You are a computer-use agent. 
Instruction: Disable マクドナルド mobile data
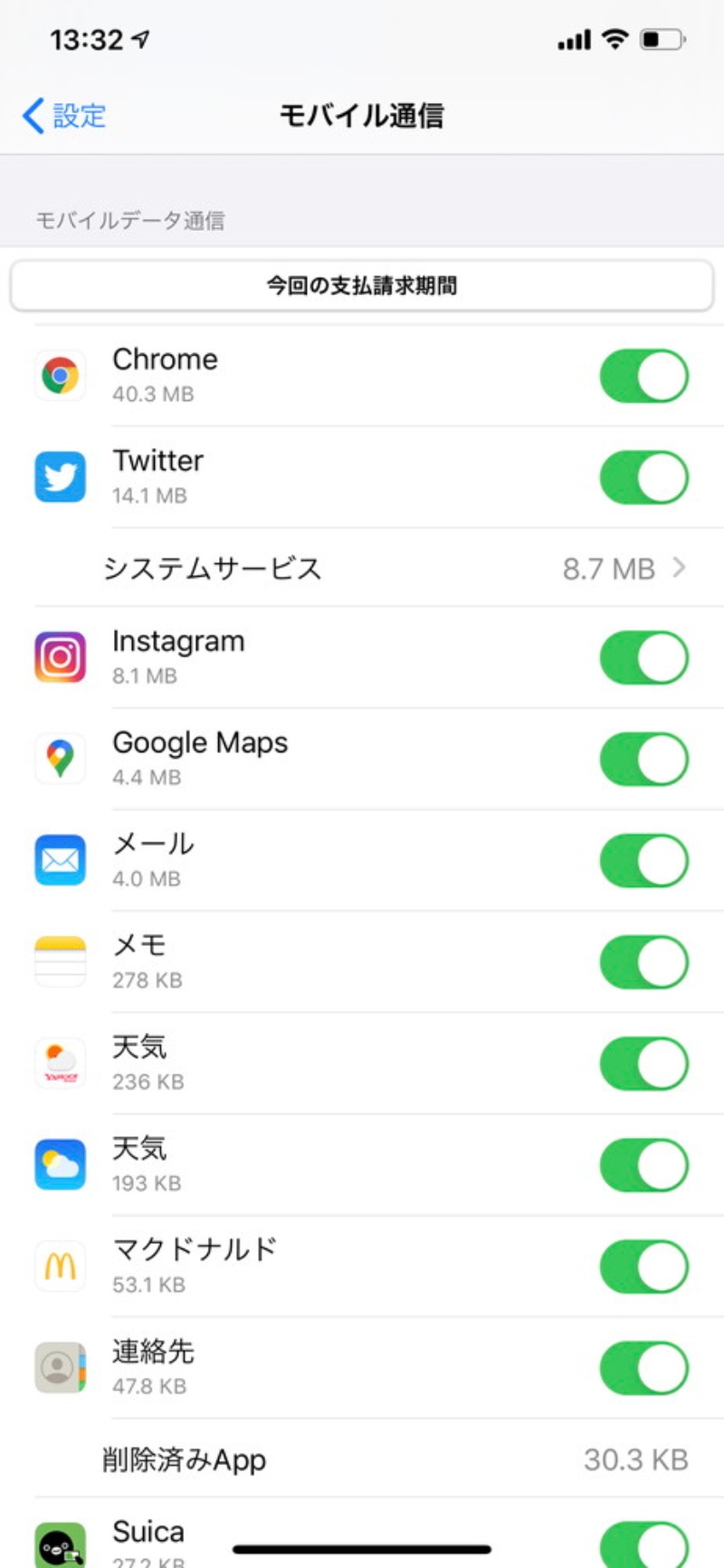point(643,1267)
